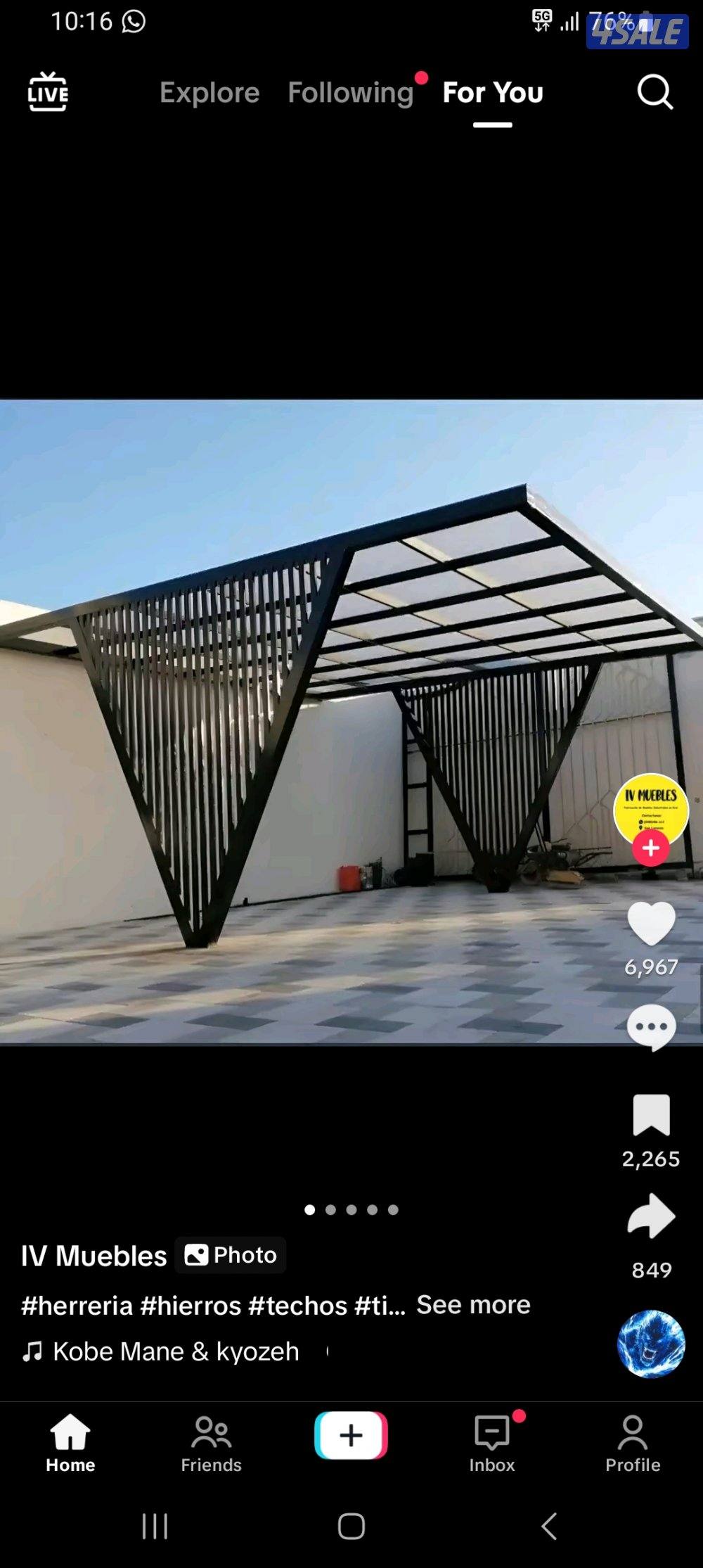Open the comments panel
This screenshot has height=1568, width=703.
tap(652, 1026)
